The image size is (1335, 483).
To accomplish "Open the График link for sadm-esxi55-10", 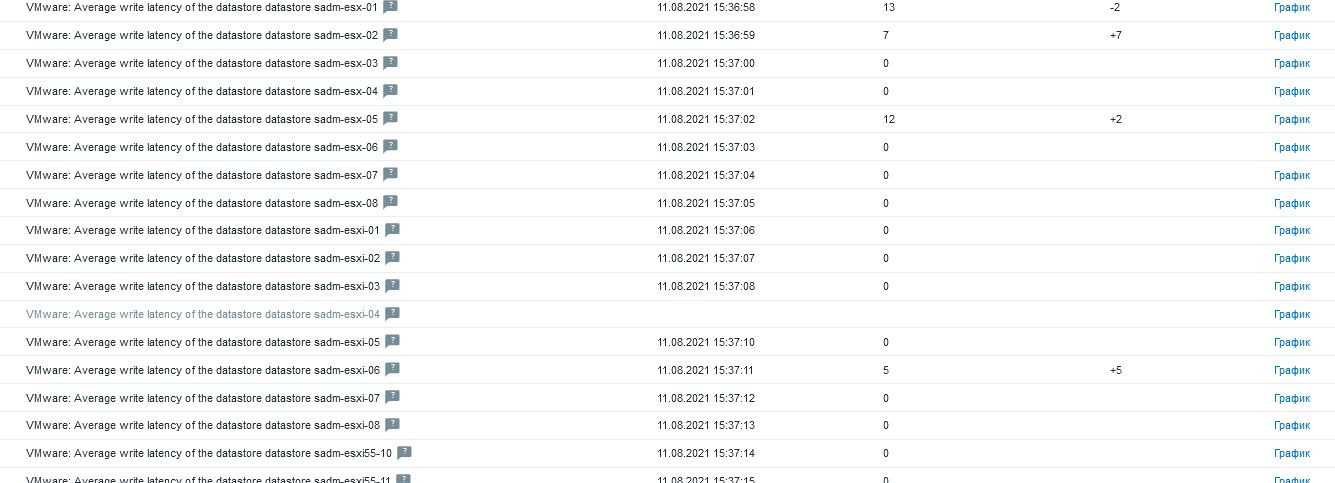I will pyautogui.click(x=1291, y=453).
